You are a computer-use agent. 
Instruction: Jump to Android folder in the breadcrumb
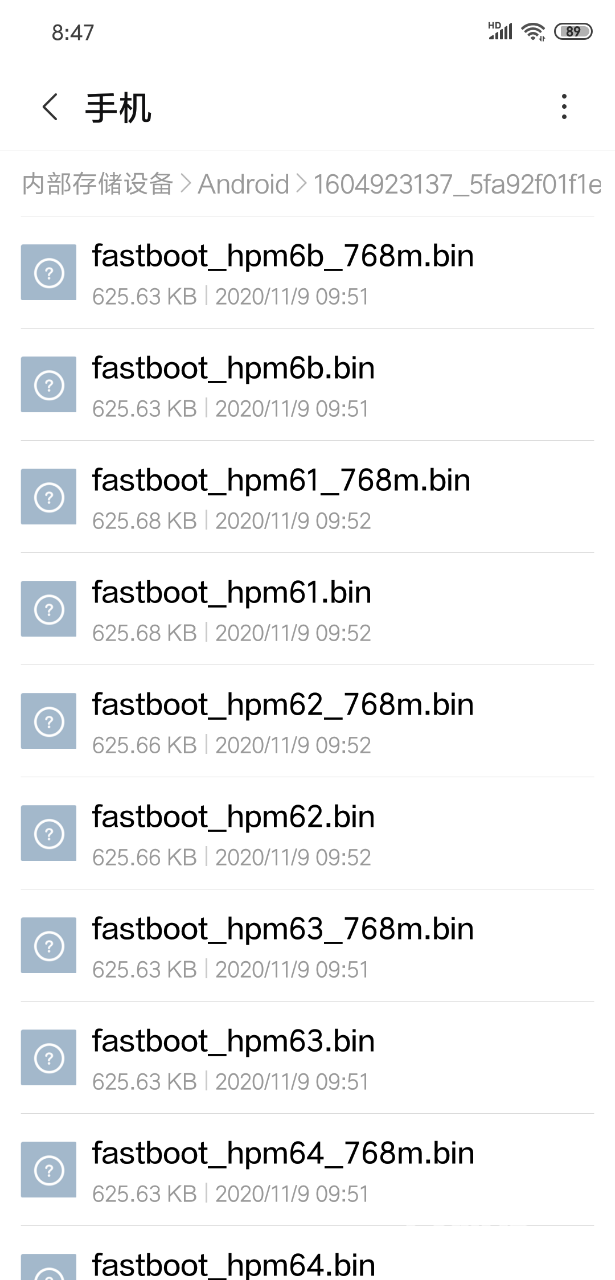tap(243, 184)
